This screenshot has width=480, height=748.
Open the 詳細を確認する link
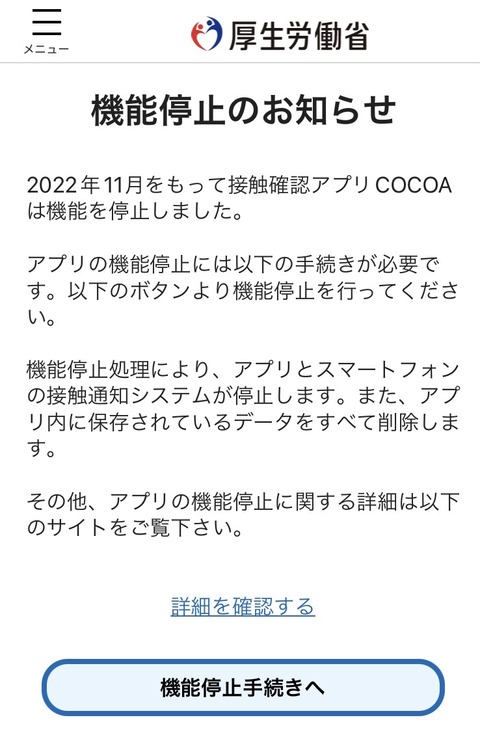tap(243, 606)
